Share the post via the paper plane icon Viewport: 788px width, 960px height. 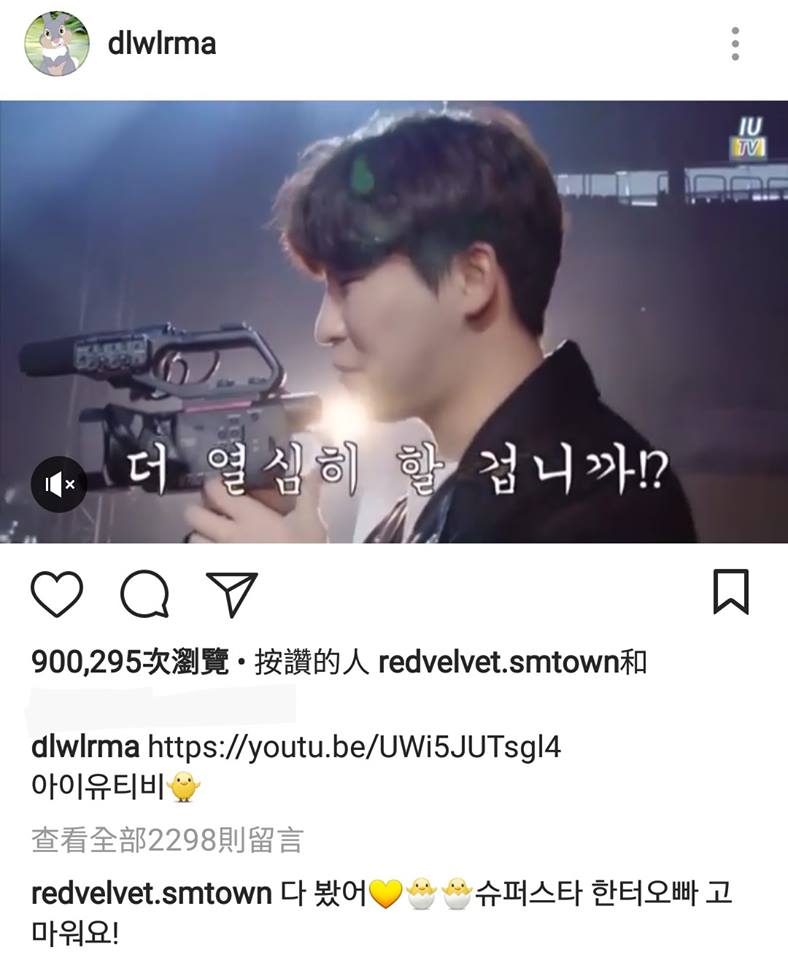point(231,593)
